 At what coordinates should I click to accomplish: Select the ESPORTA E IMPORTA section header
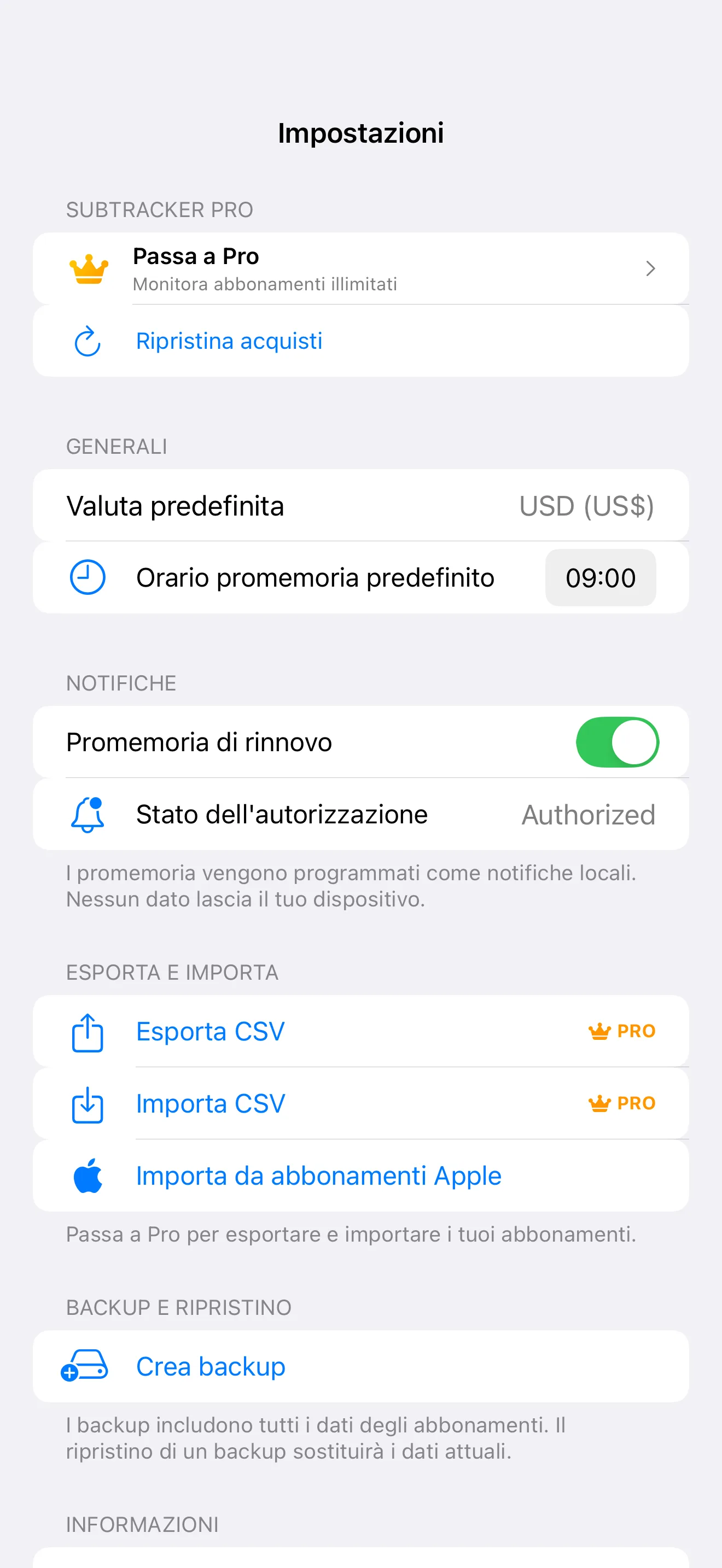172,972
